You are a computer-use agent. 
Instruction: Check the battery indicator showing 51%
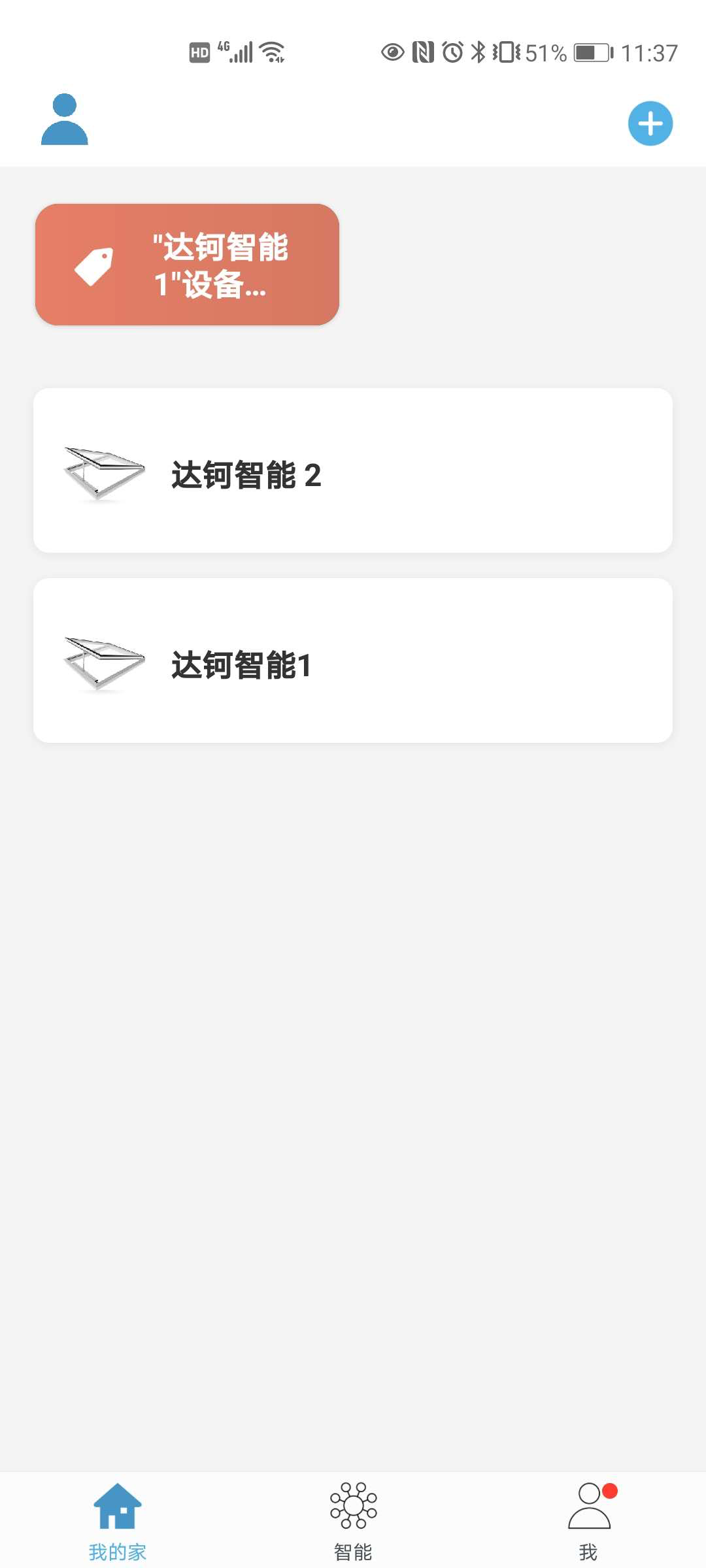(x=592, y=52)
